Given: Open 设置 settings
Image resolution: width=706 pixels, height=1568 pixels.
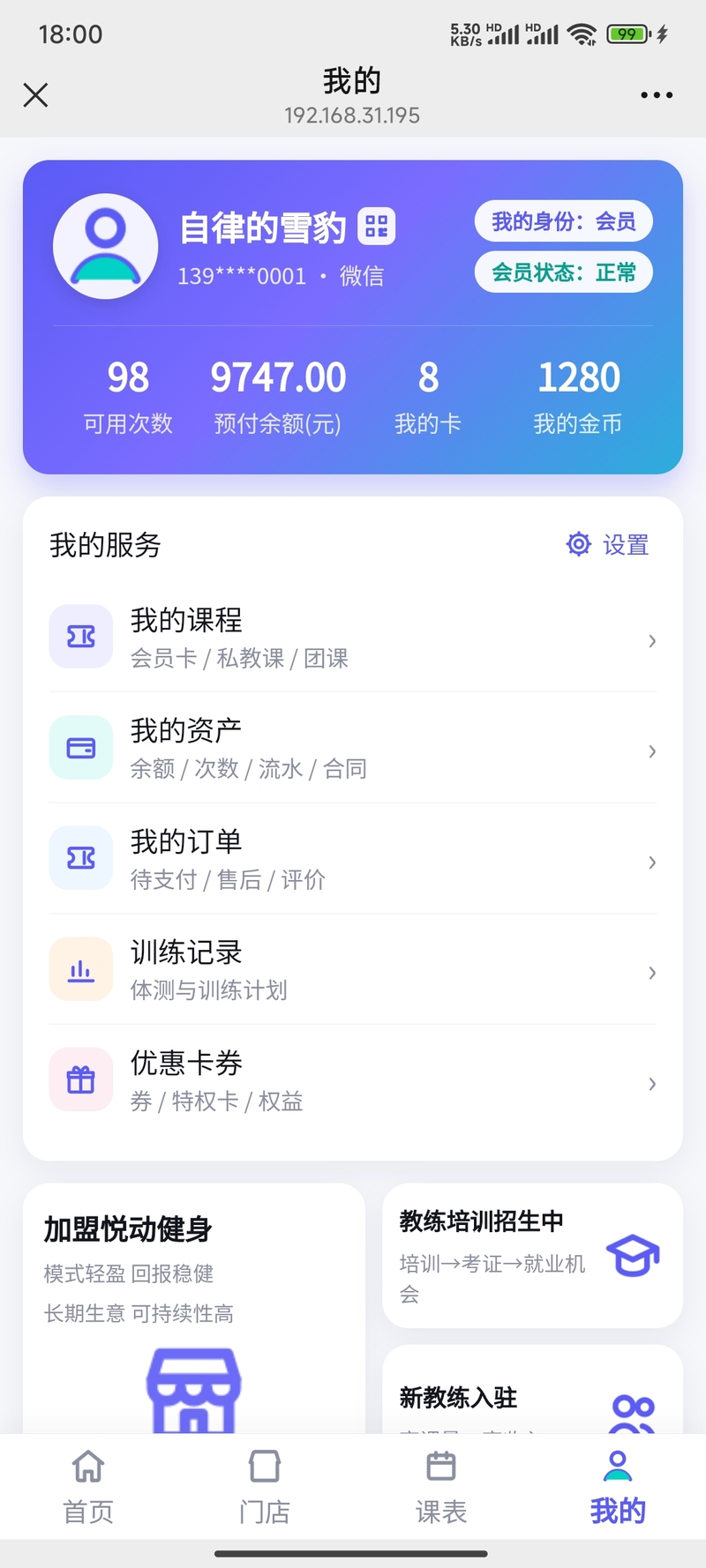Looking at the screenshot, I should [x=607, y=545].
